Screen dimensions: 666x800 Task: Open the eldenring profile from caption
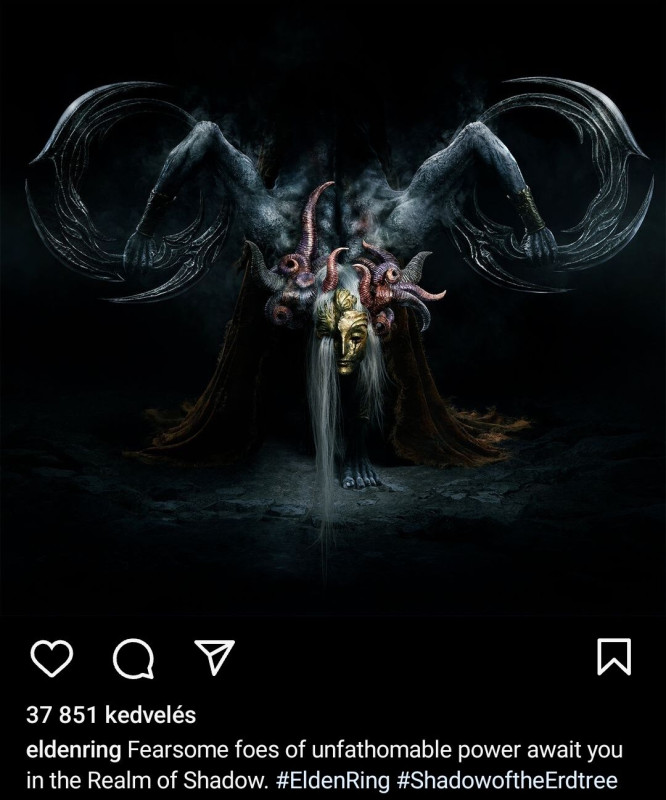pos(77,750)
